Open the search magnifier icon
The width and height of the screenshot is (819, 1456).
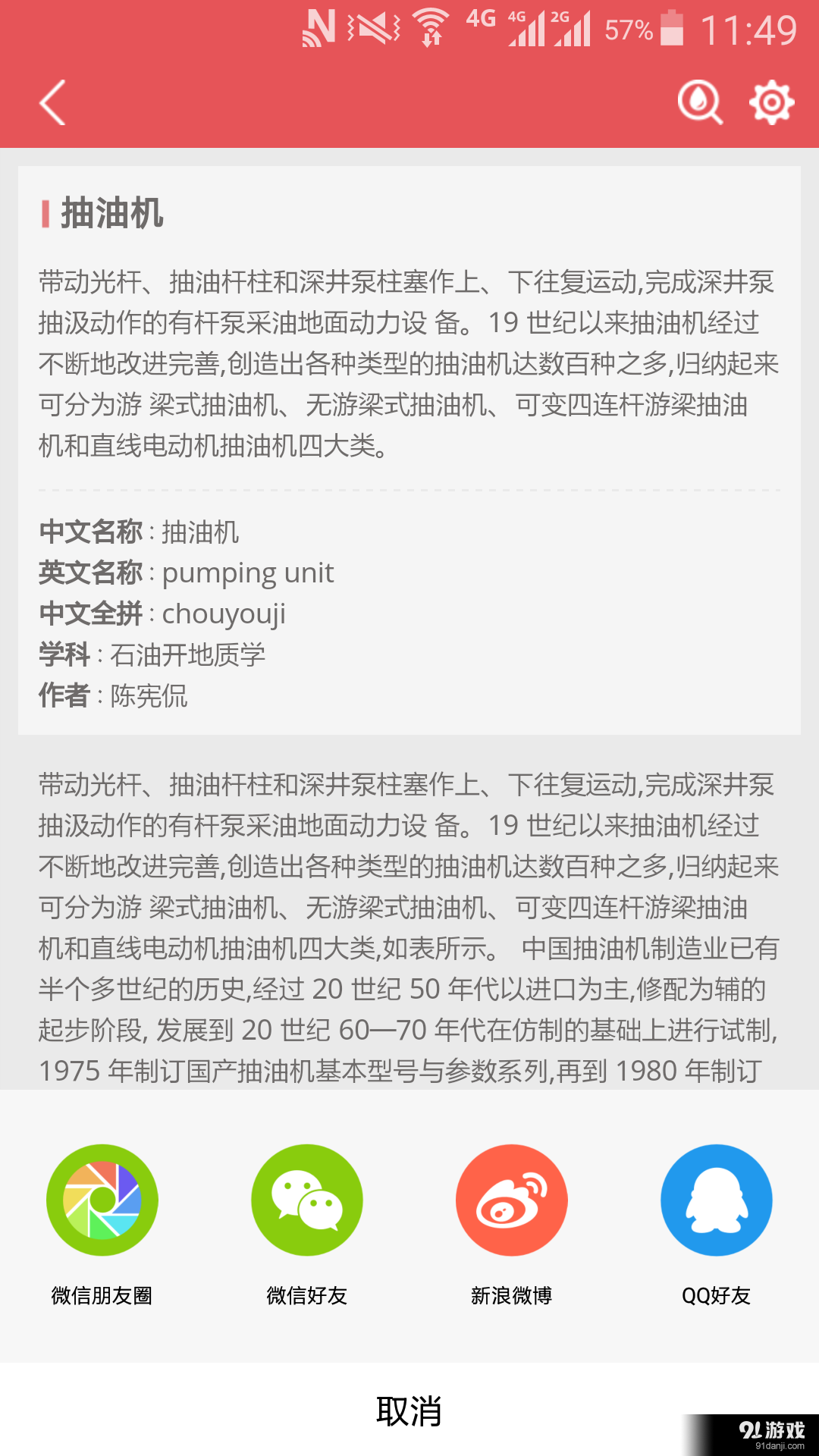coord(698,102)
